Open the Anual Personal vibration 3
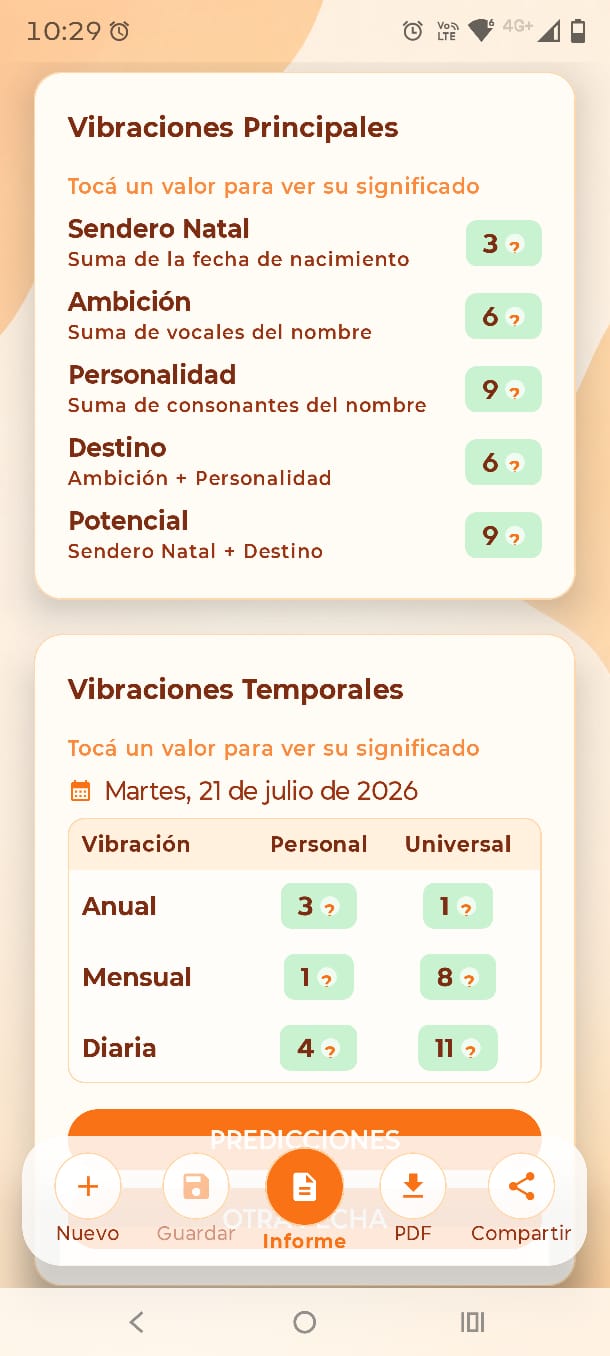The width and height of the screenshot is (610, 1356). (318, 906)
